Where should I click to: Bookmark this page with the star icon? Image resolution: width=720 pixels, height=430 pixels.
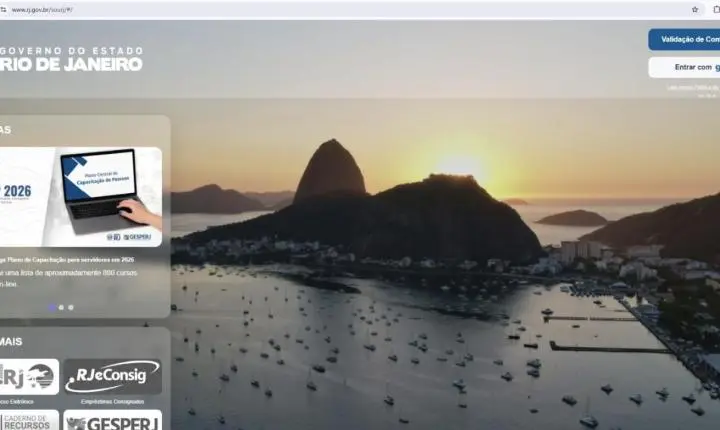[x=695, y=9]
